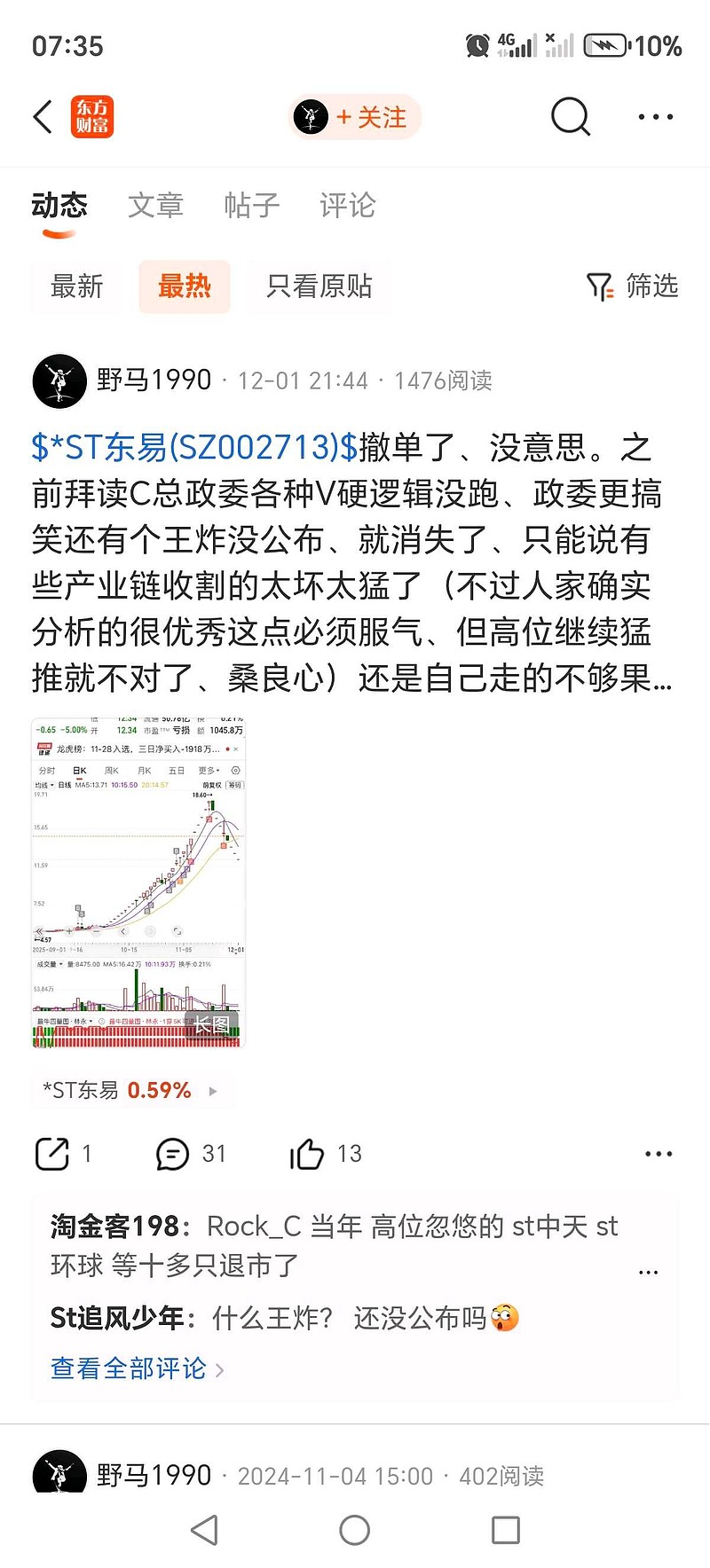Image resolution: width=710 pixels, height=1568 pixels.
Task: Tap the back arrow at top left
Action: (43, 116)
